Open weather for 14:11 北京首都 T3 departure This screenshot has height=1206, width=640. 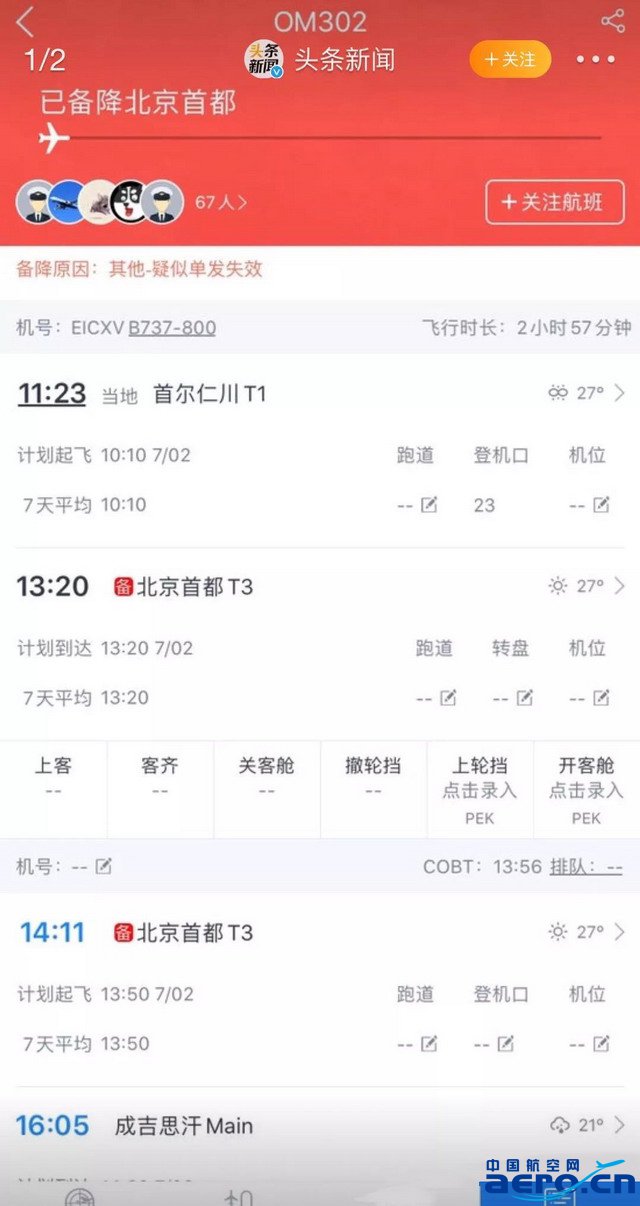tap(587, 932)
